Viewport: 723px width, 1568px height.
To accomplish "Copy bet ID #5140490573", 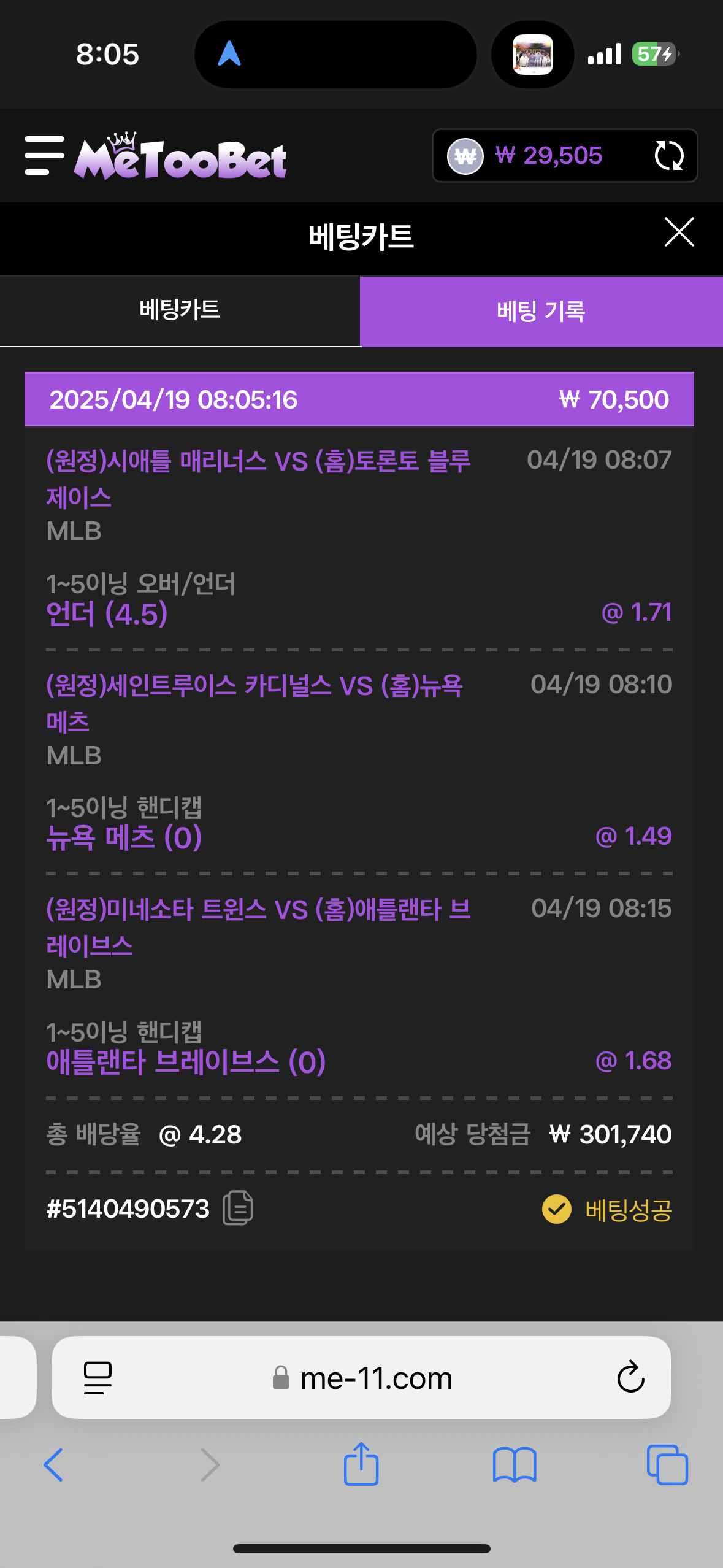I will tap(238, 1209).
